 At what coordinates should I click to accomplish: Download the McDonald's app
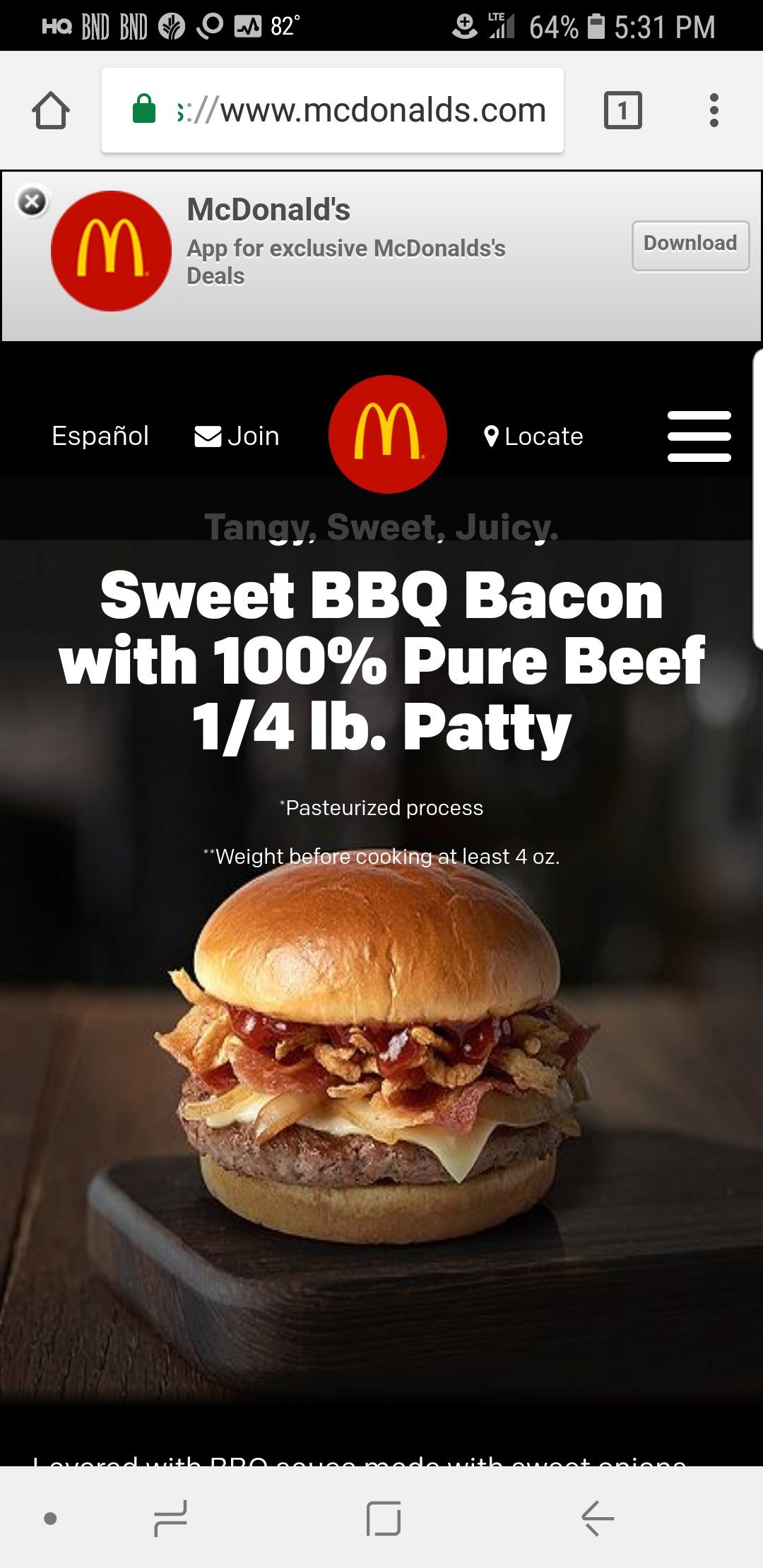click(690, 244)
